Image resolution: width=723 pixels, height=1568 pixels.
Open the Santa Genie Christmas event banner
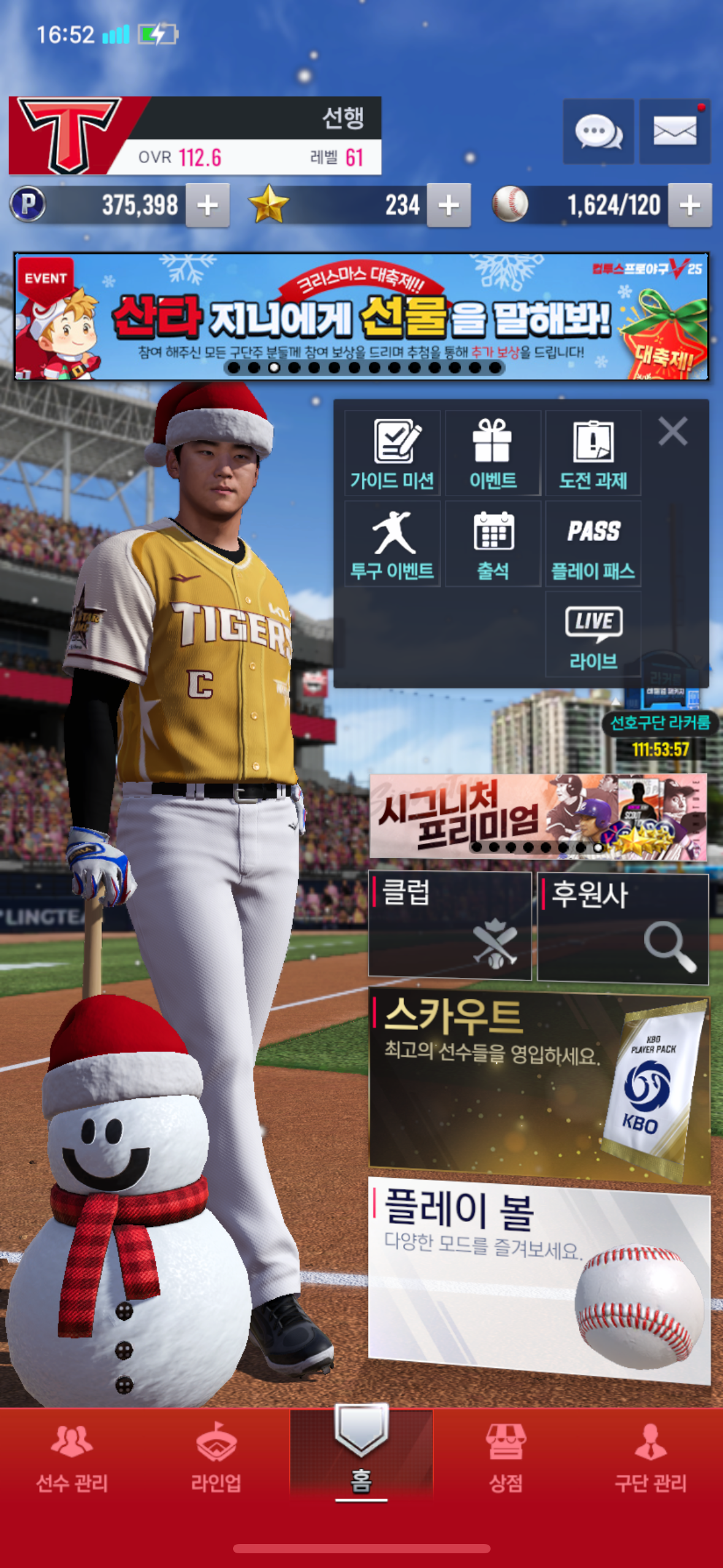click(361, 317)
